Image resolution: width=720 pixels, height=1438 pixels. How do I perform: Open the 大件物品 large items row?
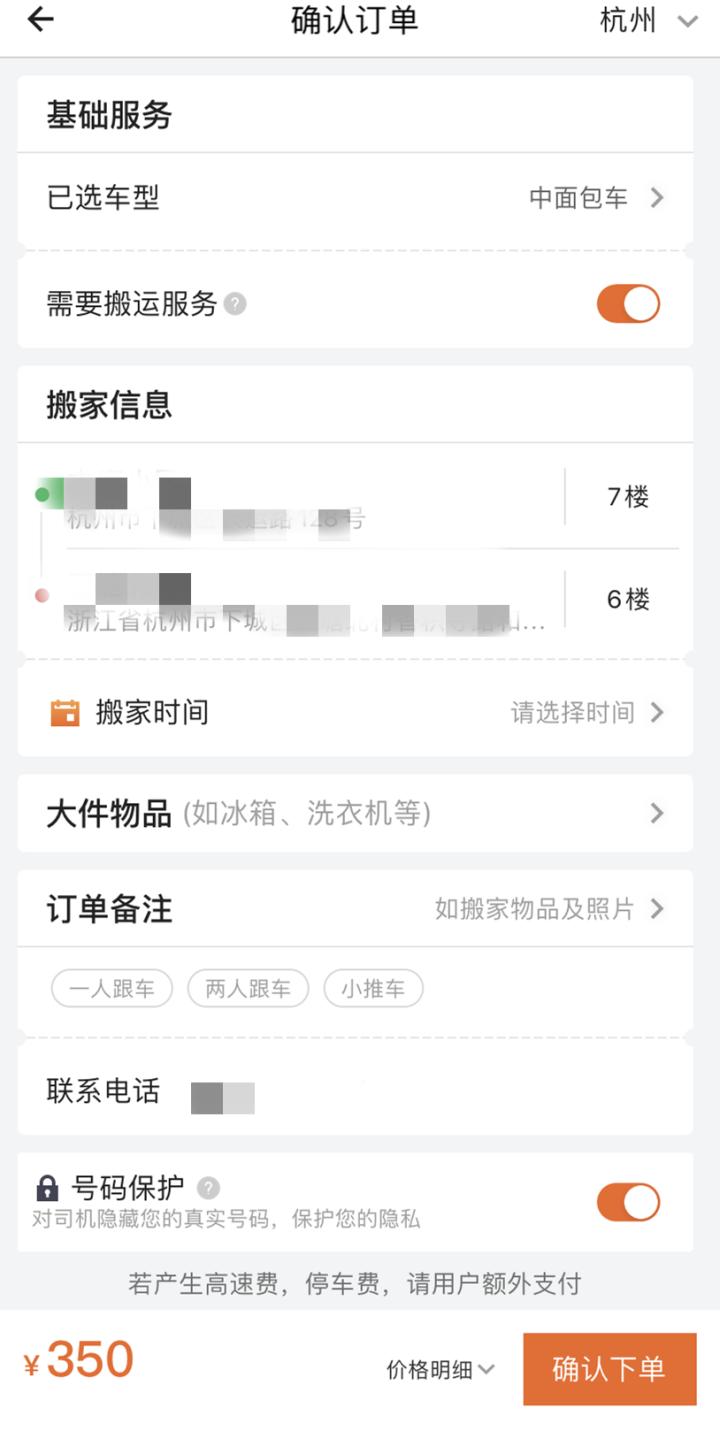[355, 814]
